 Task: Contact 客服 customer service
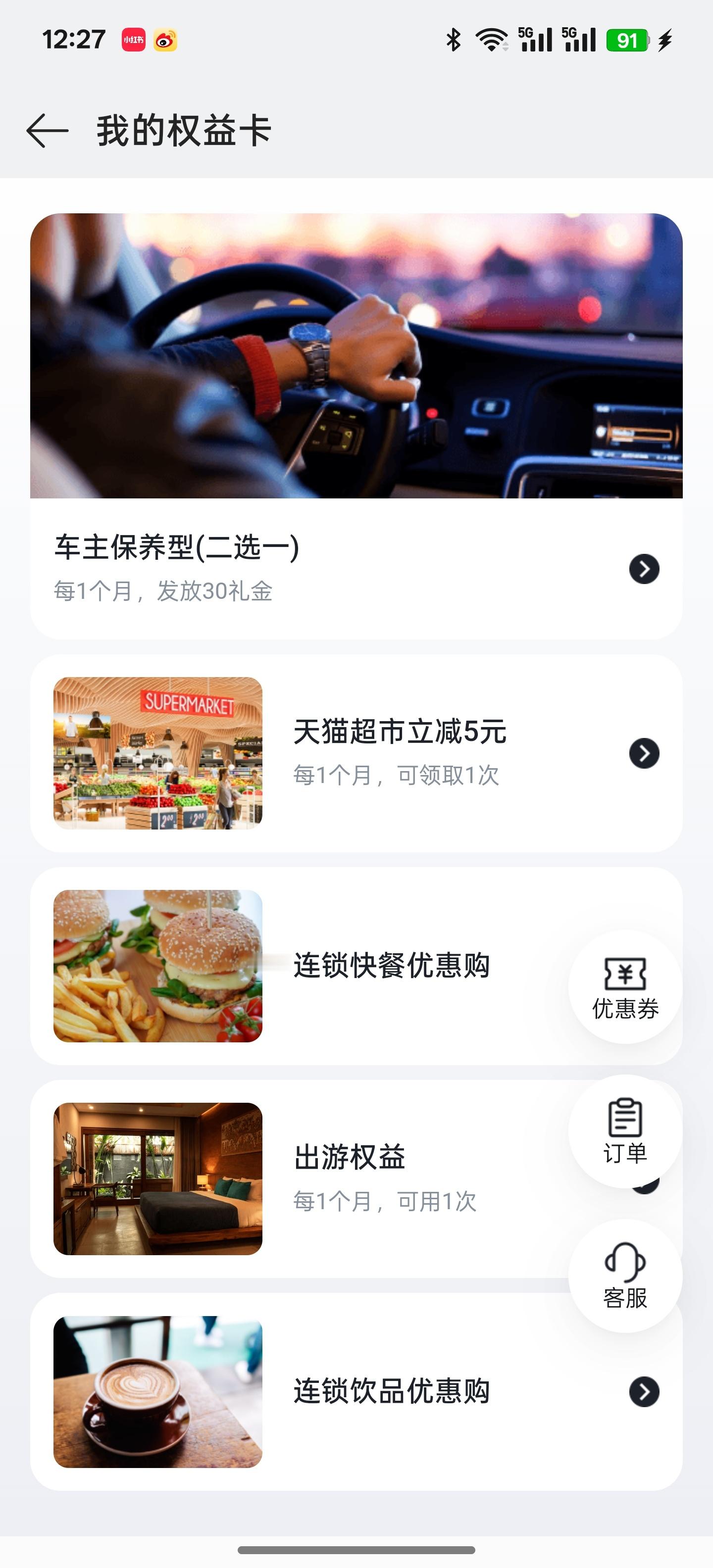pyautogui.click(x=625, y=1276)
